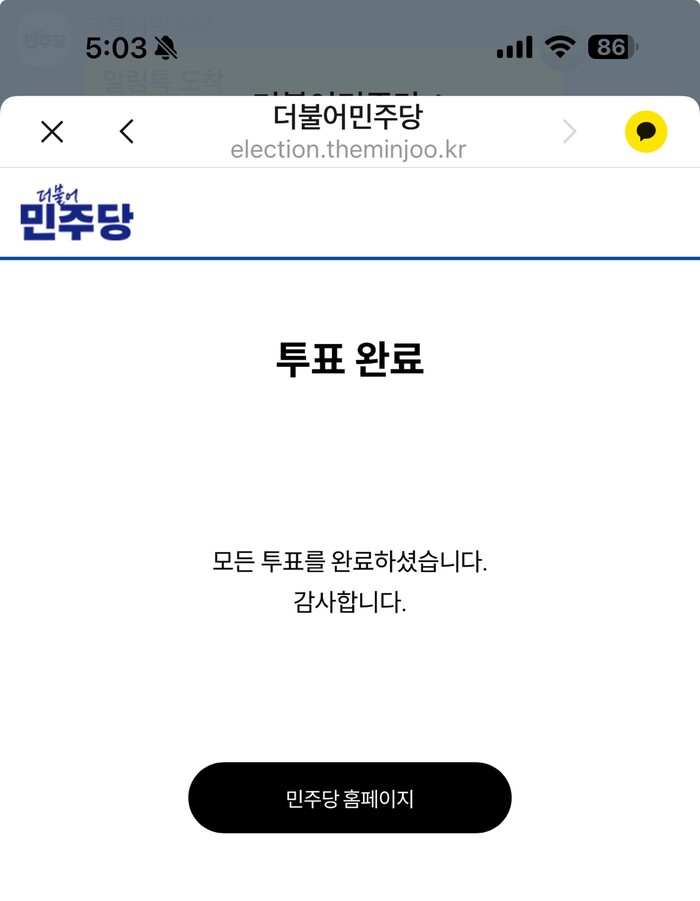Image resolution: width=700 pixels, height=901 pixels.
Task: Close the in-app browser with X
Action: 52,132
